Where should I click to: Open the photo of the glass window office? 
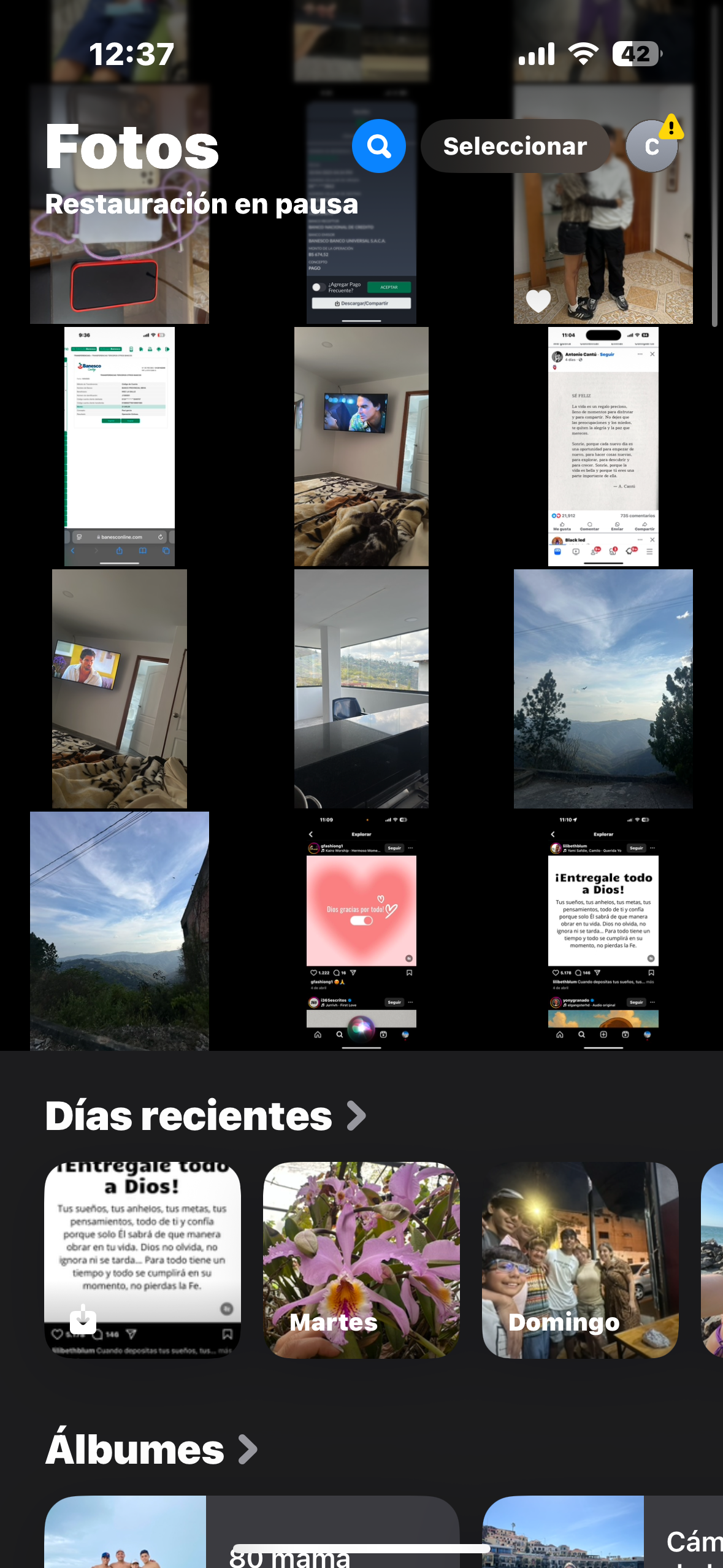point(361,688)
